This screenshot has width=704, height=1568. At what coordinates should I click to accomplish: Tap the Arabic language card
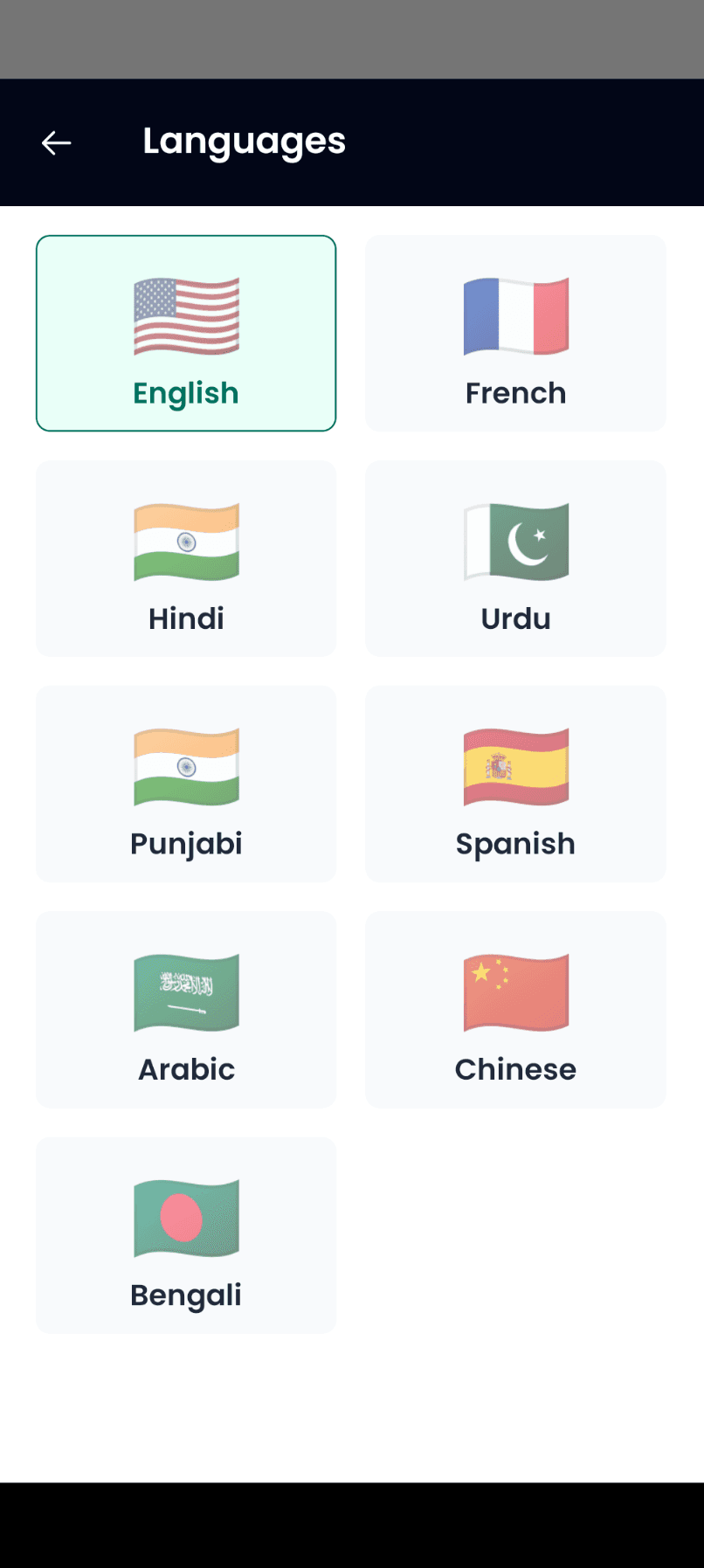coord(186,1009)
